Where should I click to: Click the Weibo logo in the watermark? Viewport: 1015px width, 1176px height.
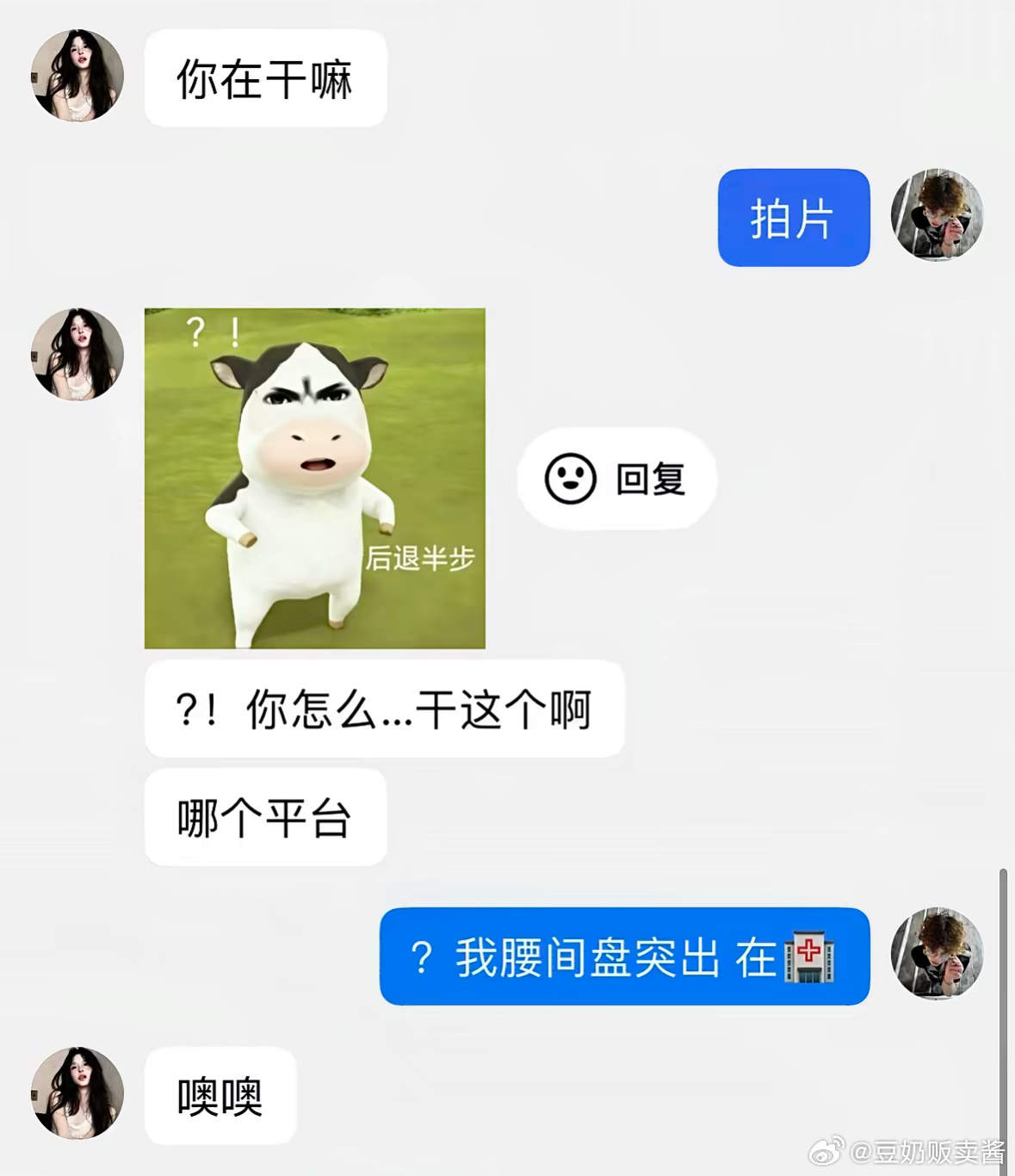click(x=825, y=1152)
